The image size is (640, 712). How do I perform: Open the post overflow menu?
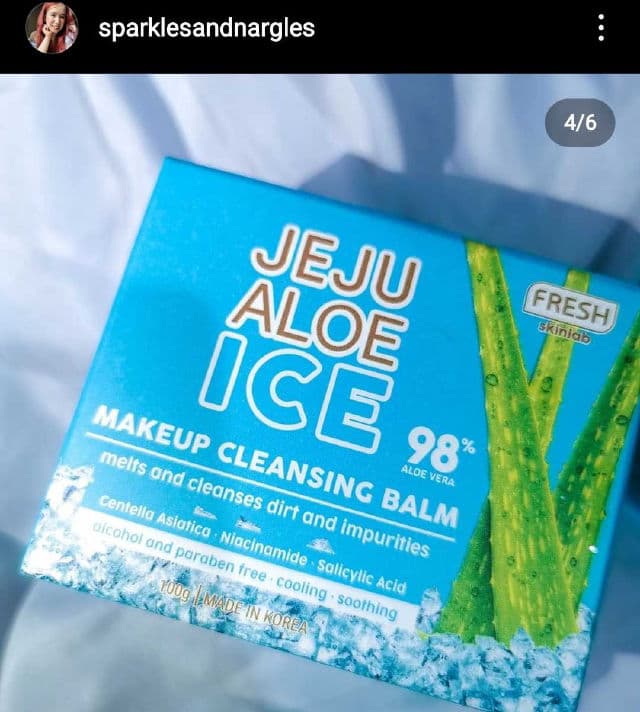tap(601, 28)
